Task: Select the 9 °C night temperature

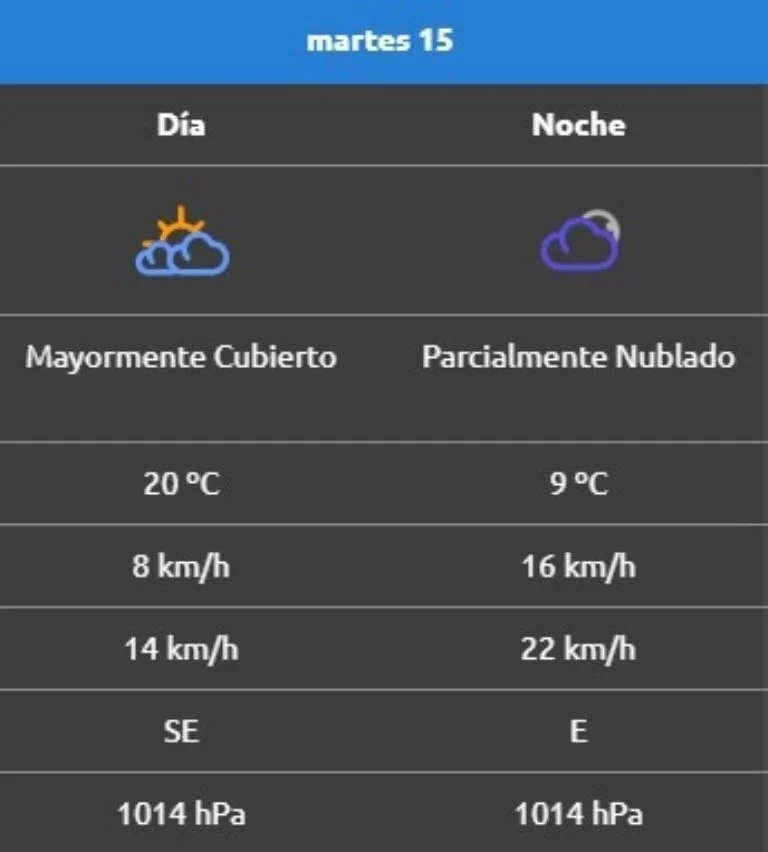Action: [x=580, y=482]
